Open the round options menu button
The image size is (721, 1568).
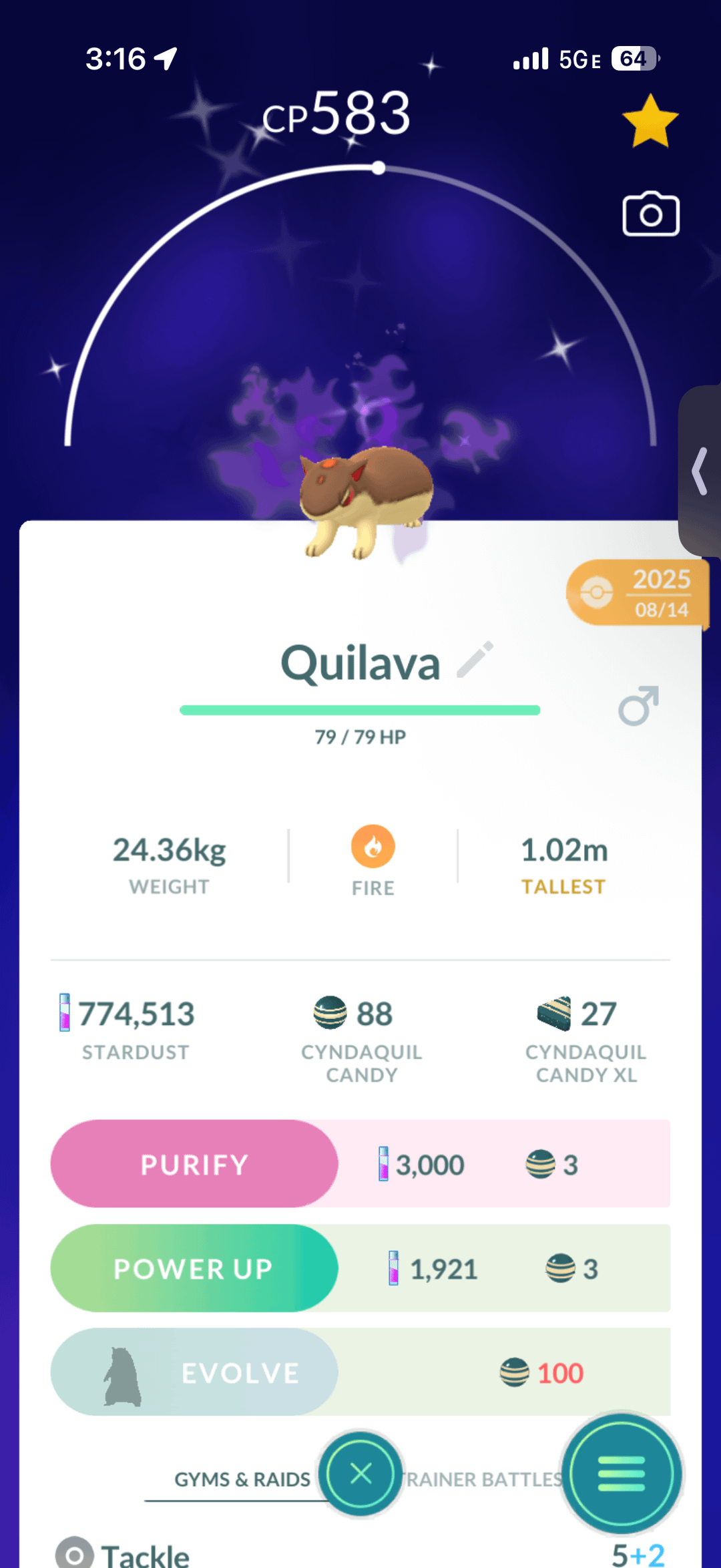click(x=622, y=1473)
